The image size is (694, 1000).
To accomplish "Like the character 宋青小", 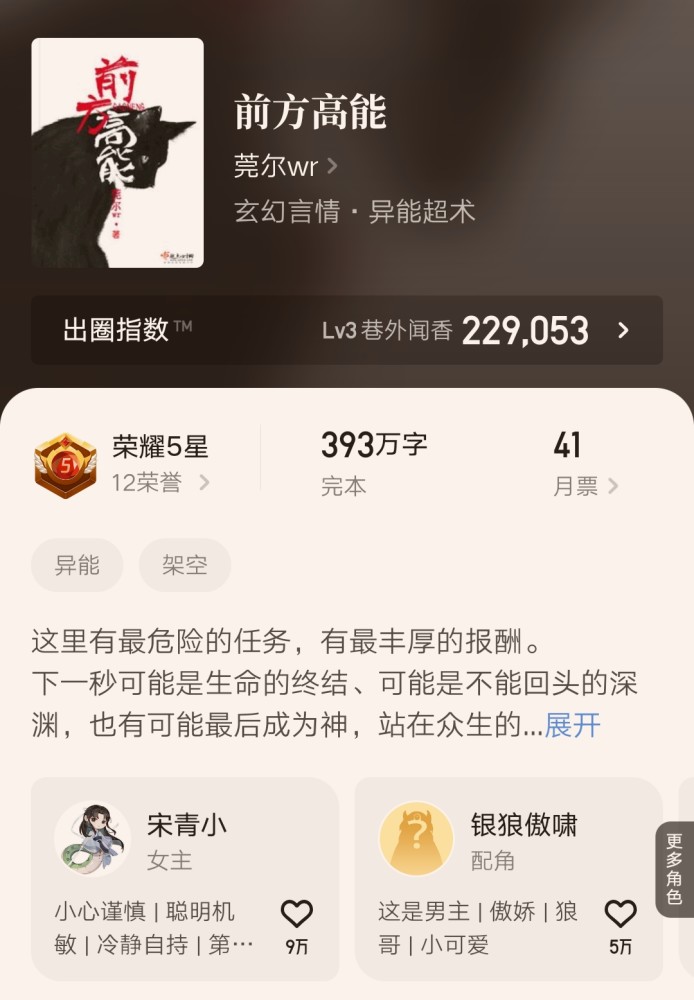I will [296, 914].
